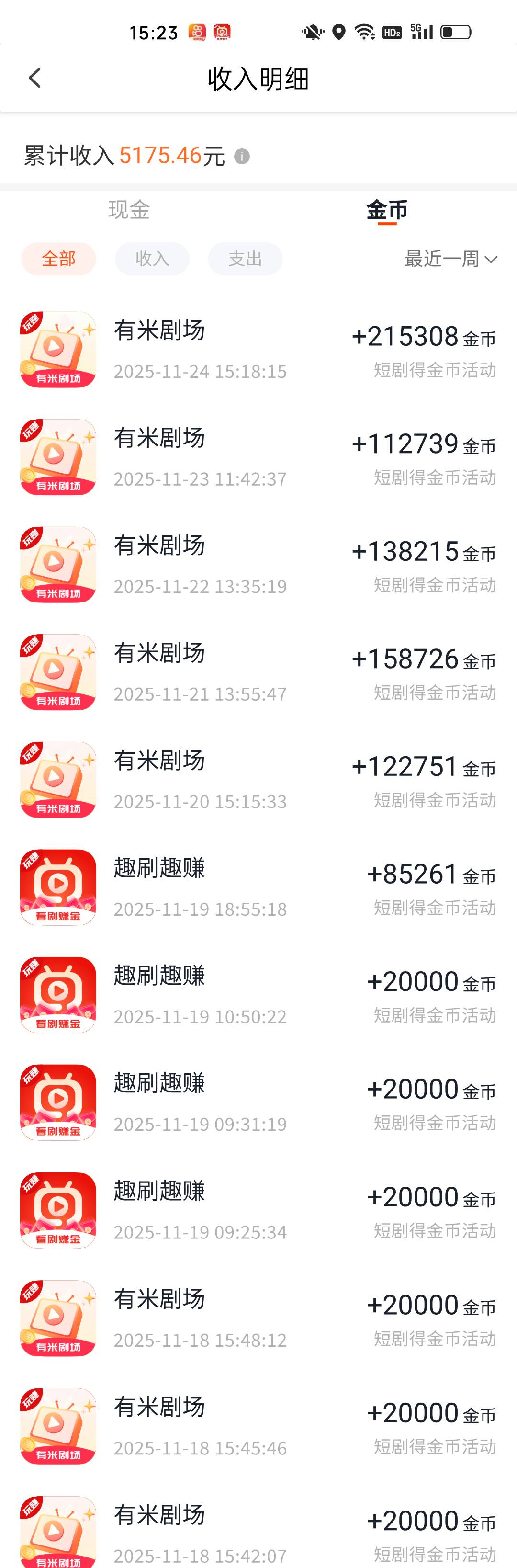Screen dimensions: 517x1568
Task: Go back from the 收入明细 page
Action: pyautogui.click(x=34, y=78)
